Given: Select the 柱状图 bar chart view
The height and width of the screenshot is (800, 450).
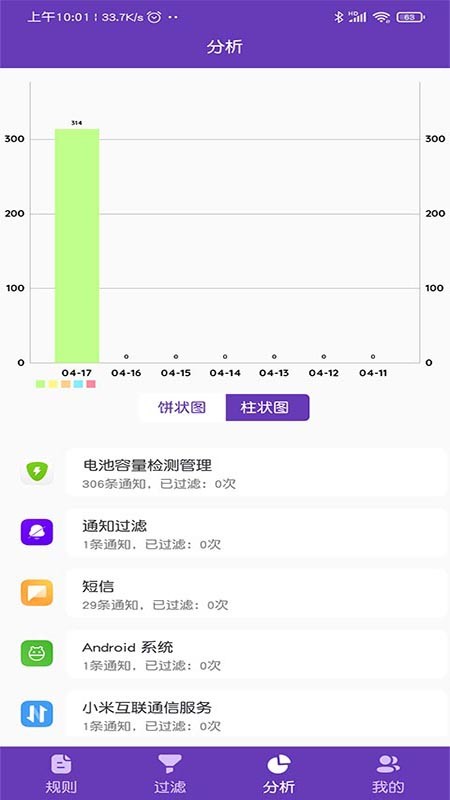Looking at the screenshot, I should point(267,407).
